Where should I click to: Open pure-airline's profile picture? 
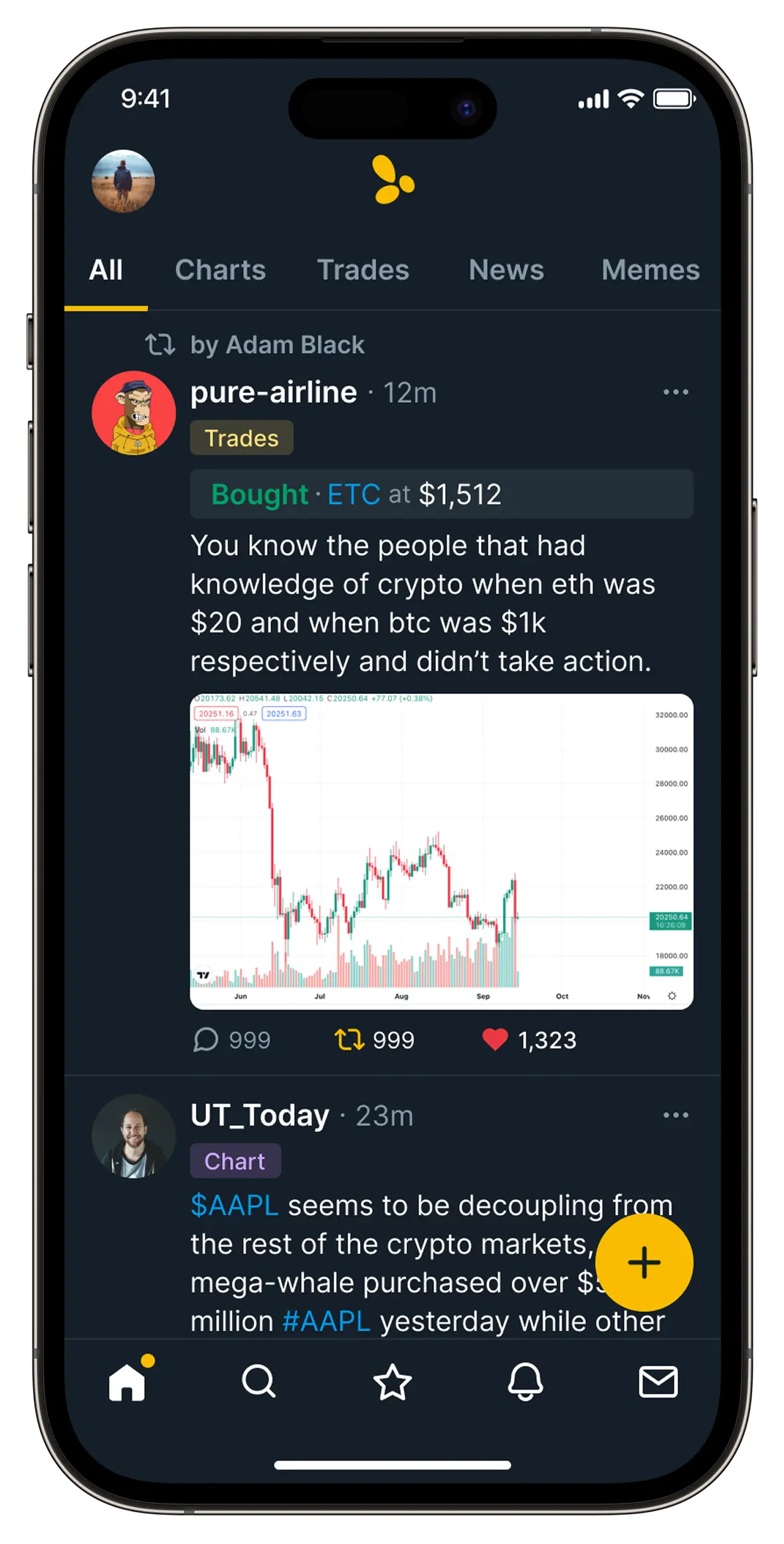[x=134, y=413]
